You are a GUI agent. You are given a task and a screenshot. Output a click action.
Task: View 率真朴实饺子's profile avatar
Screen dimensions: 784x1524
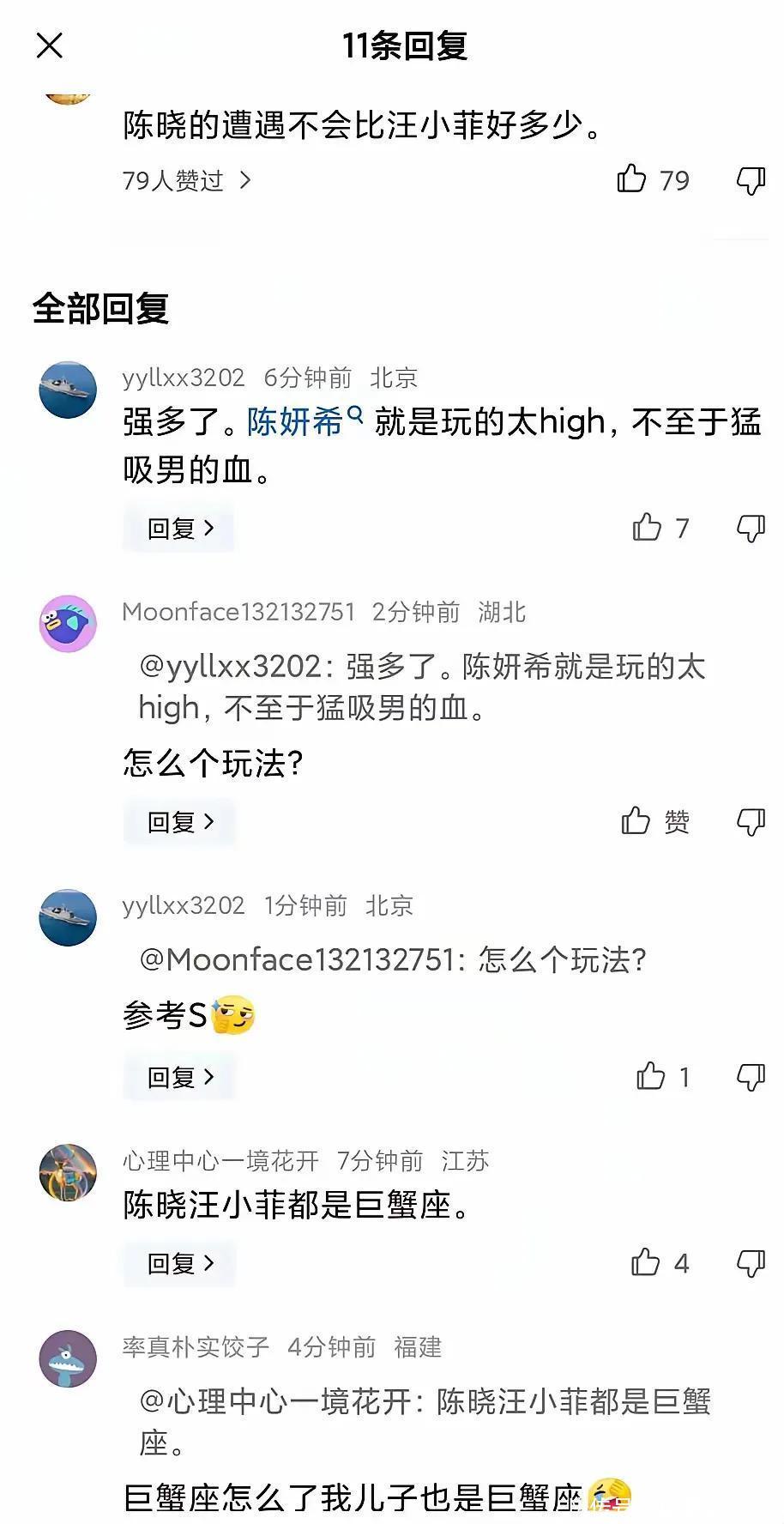point(68,1358)
